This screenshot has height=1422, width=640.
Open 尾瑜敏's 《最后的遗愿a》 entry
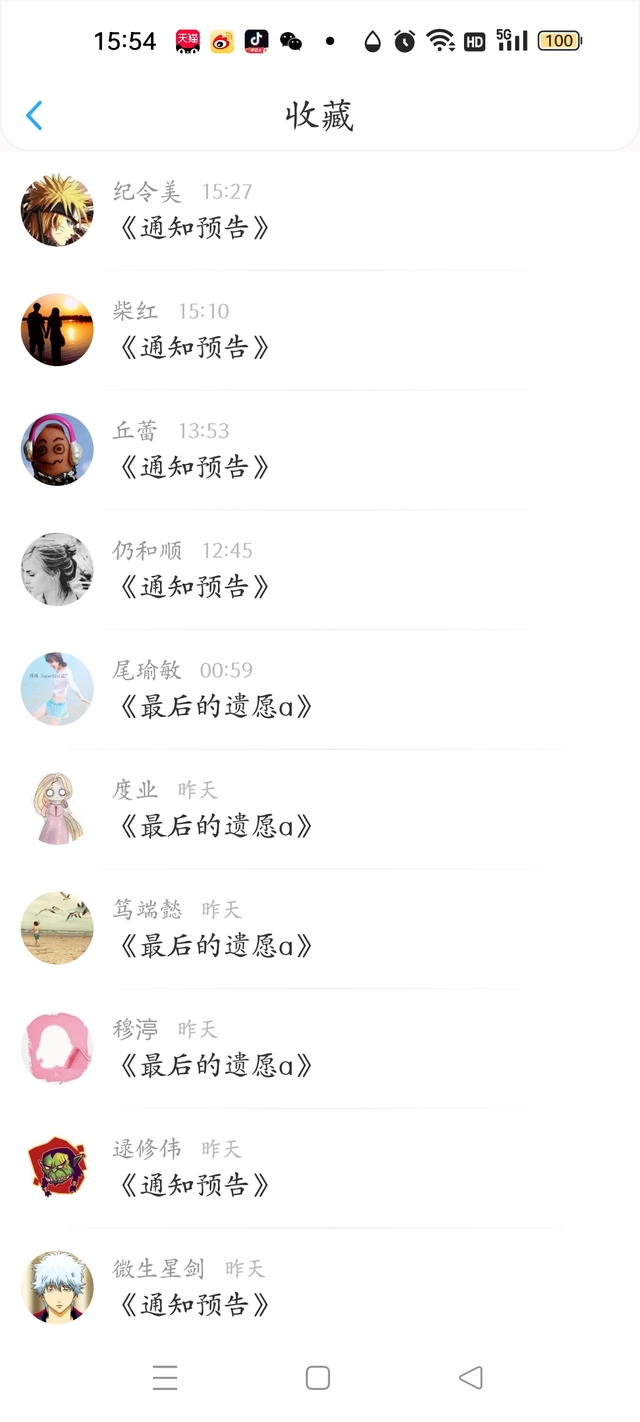pos(216,707)
